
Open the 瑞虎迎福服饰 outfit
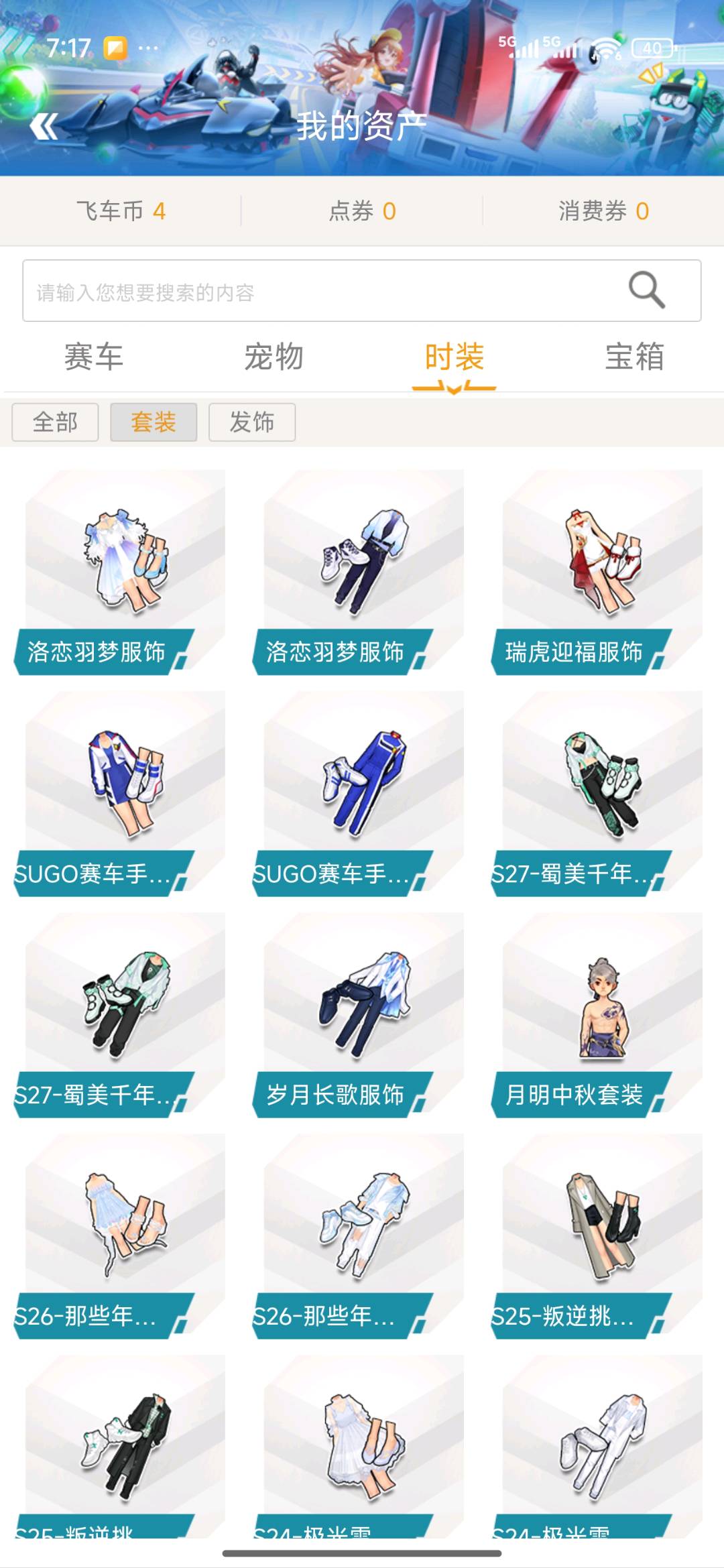(x=597, y=572)
